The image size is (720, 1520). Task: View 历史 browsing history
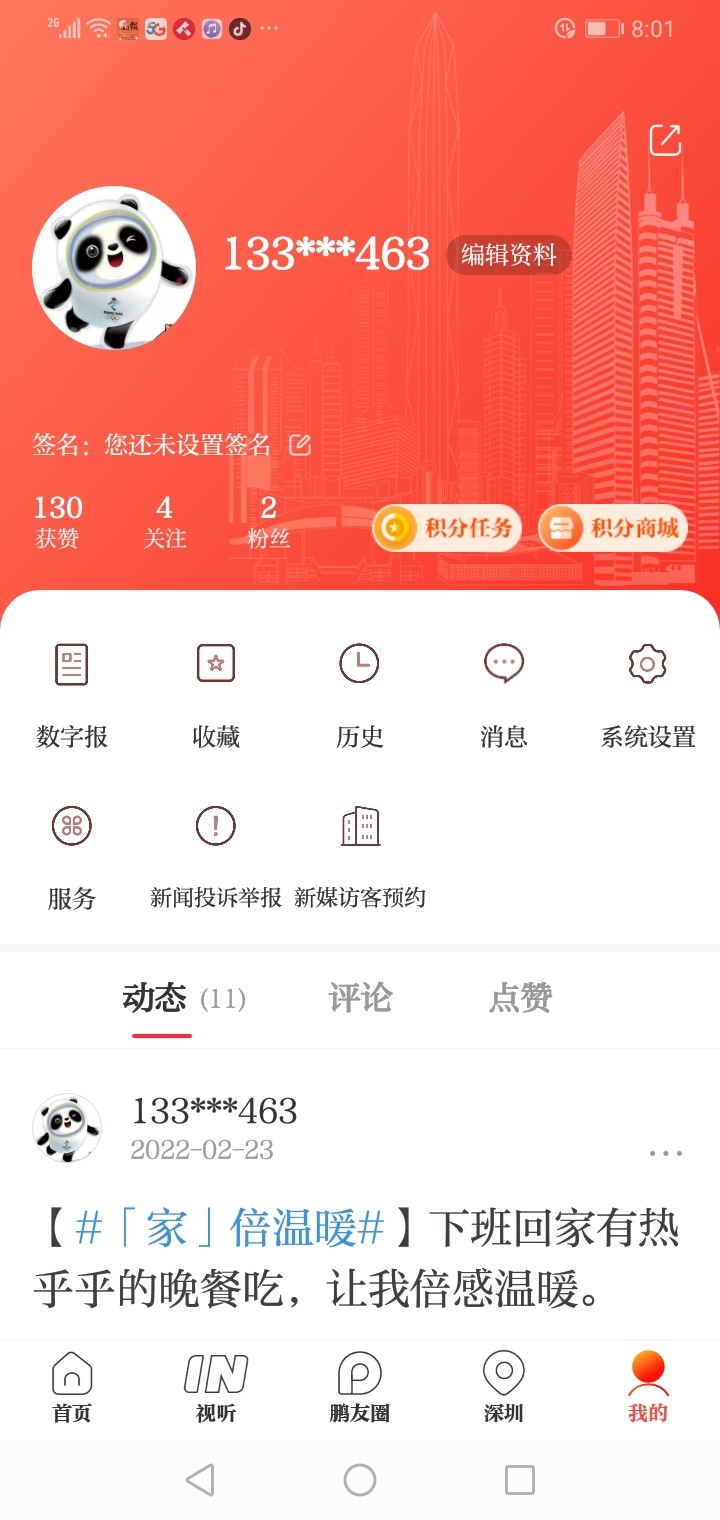point(360,690)
